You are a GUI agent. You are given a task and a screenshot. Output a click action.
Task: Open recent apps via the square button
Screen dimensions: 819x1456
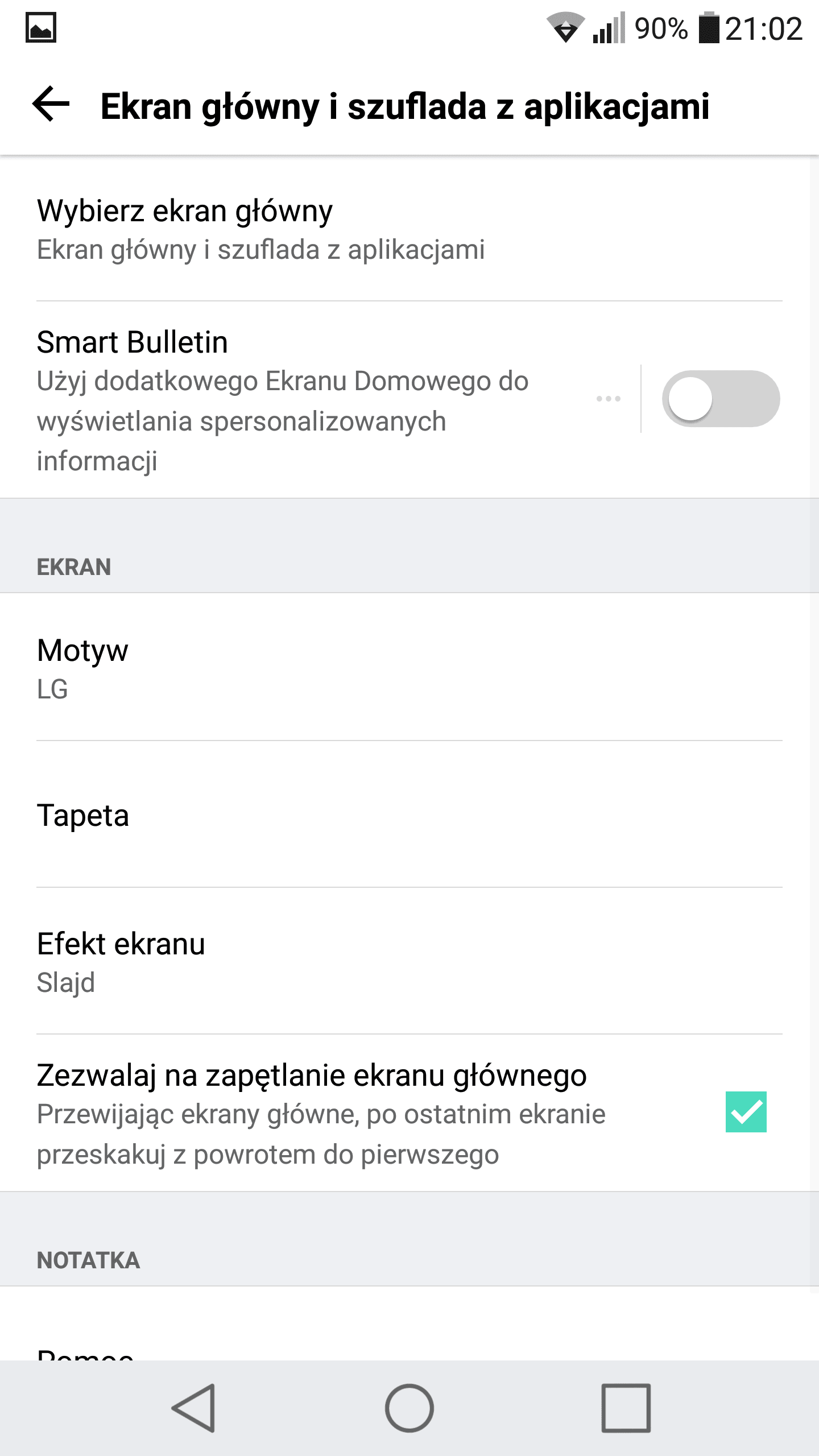[x=626, y=1408]
